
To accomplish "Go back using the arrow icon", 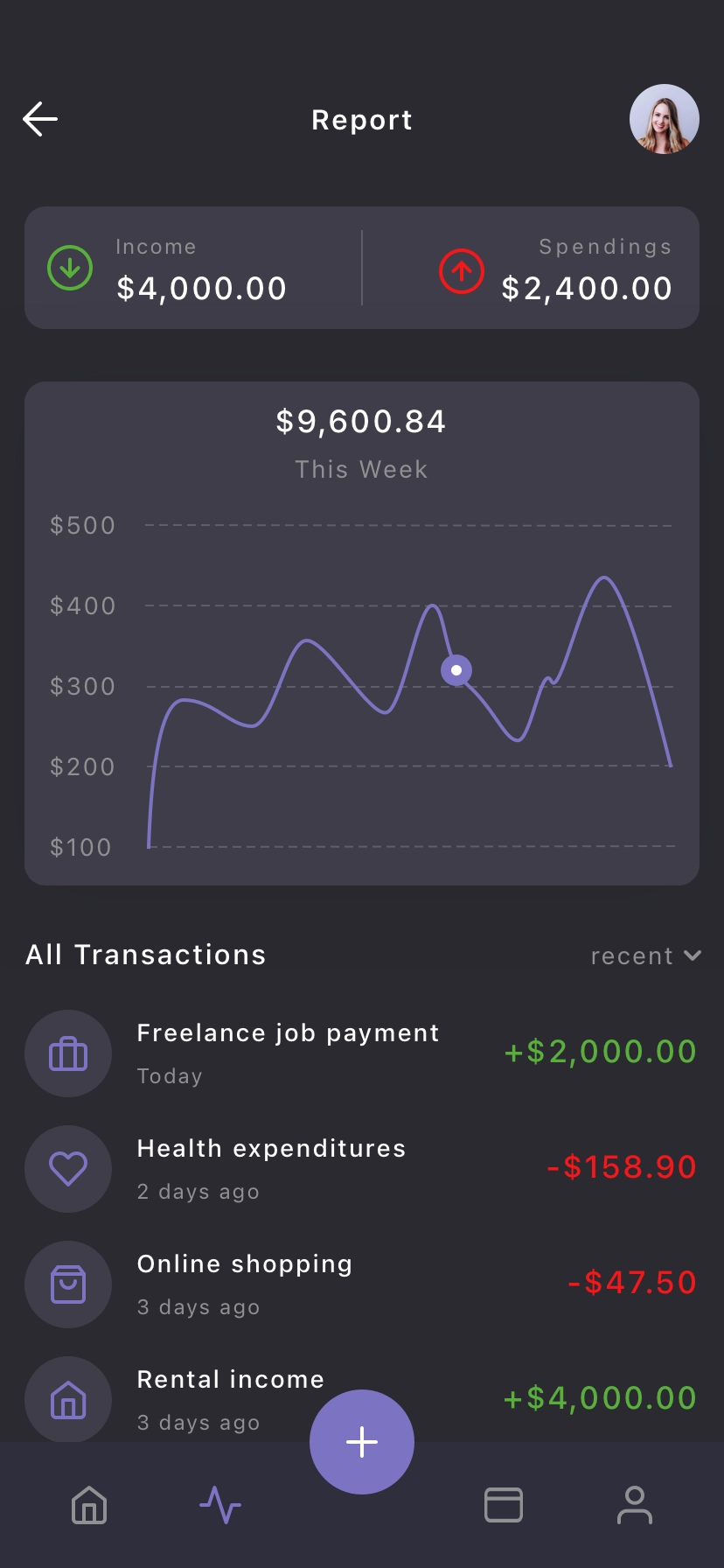I will coord(40,119).
